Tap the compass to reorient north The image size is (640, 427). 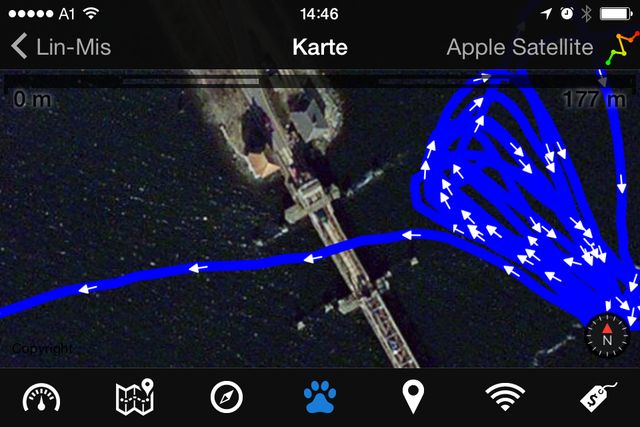(605, 334)
